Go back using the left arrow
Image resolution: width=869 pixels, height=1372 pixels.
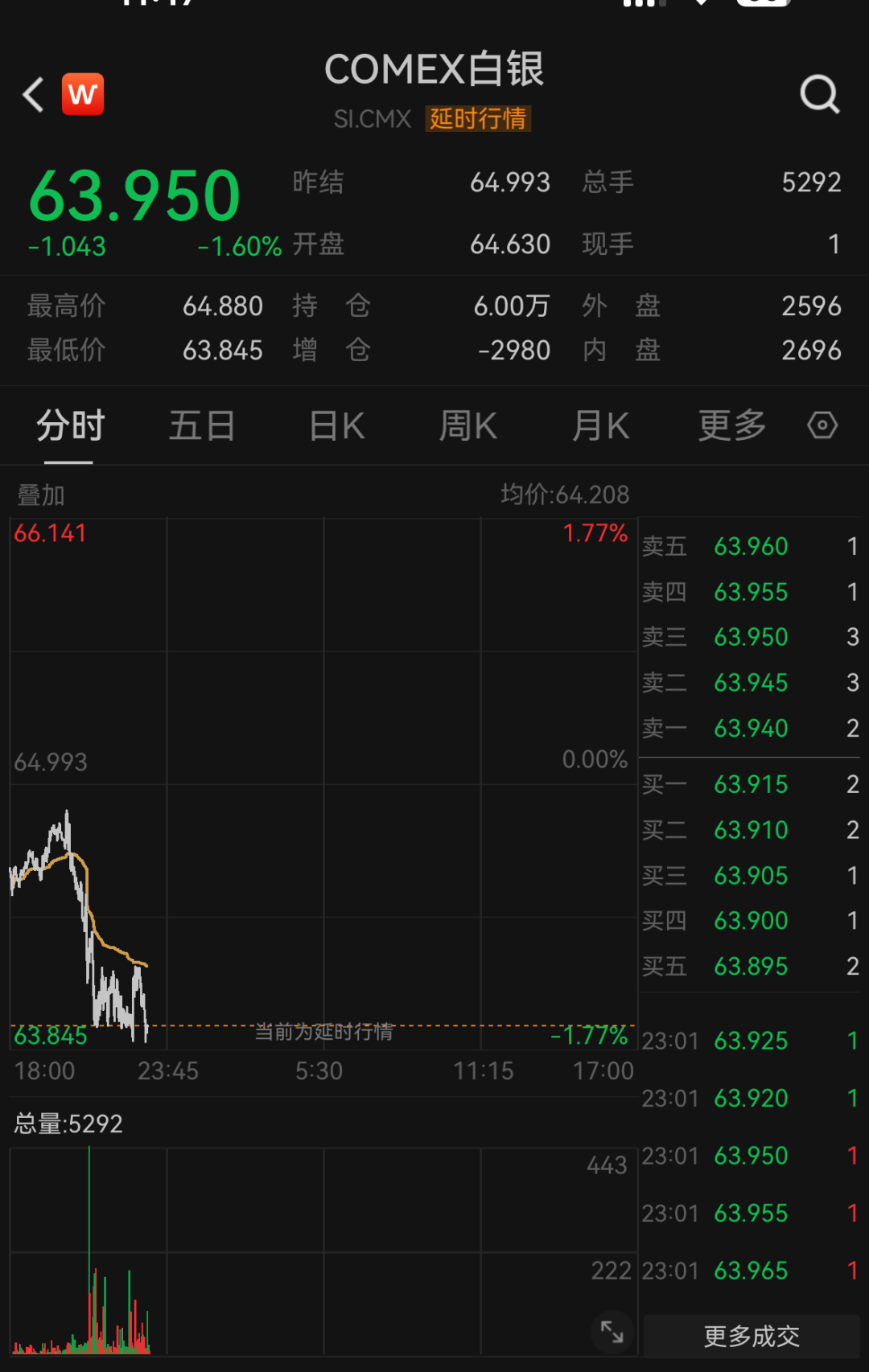coord(33,95)
